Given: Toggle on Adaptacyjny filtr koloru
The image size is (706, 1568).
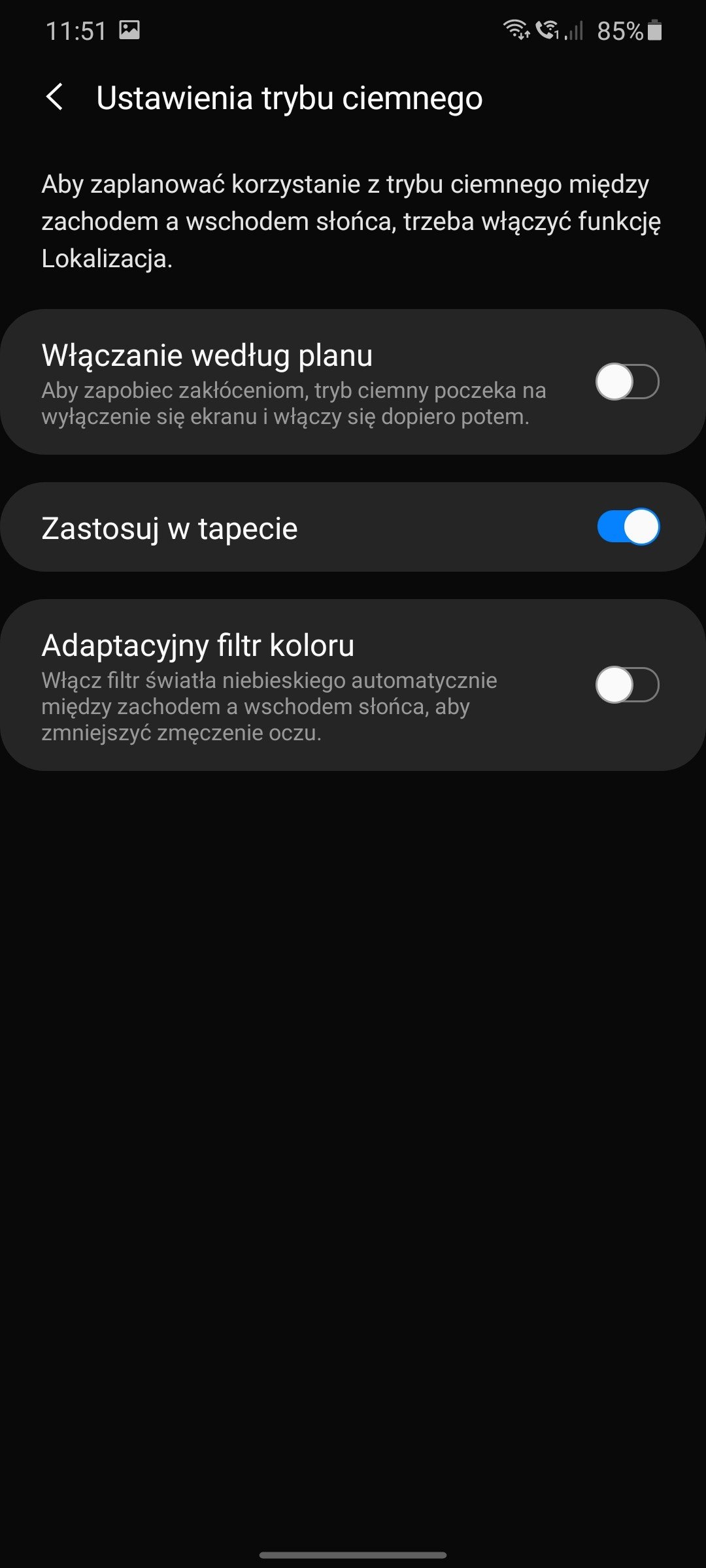Looking at the screenshot, I should [x=628, y=685].
